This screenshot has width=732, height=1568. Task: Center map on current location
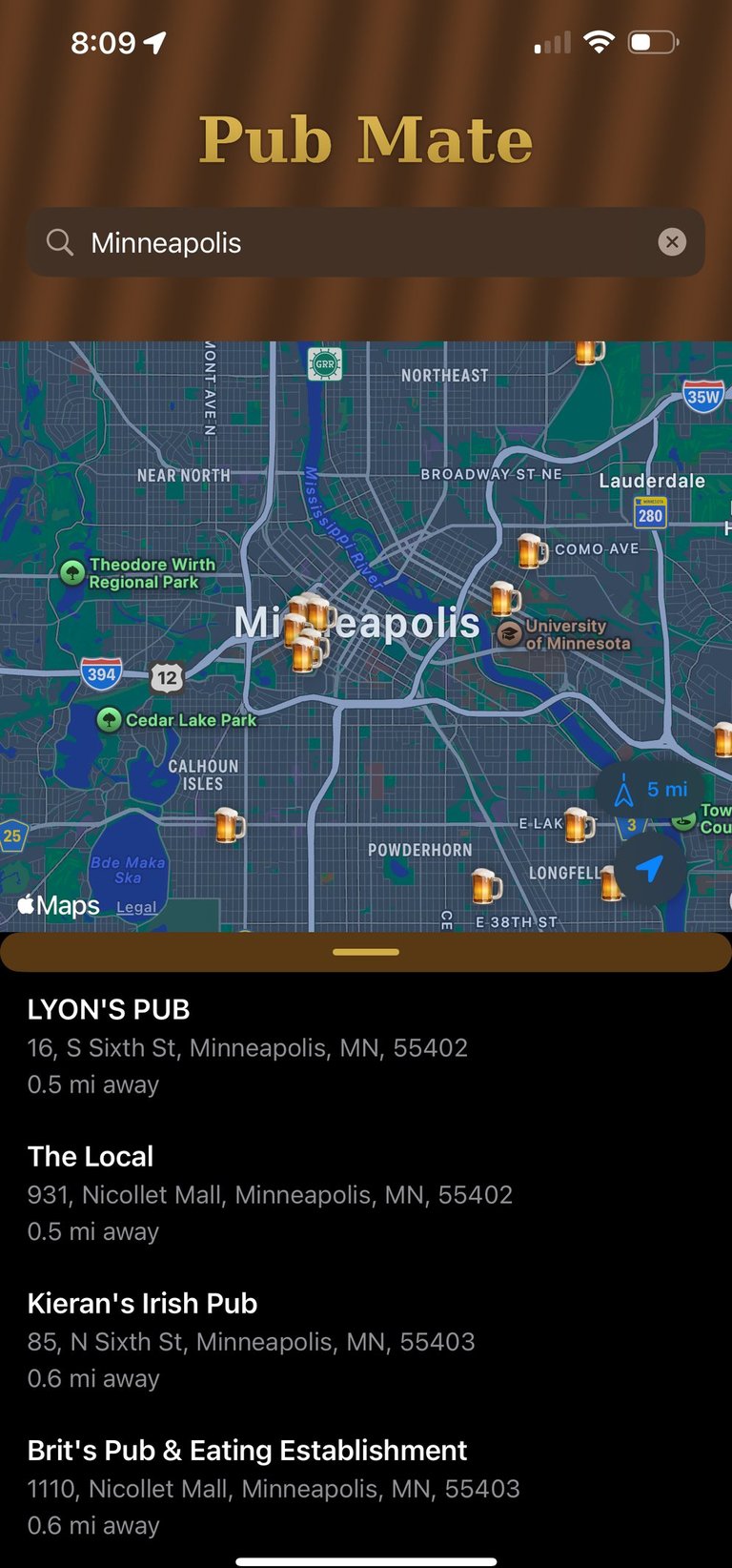click(x=650, y=869)
